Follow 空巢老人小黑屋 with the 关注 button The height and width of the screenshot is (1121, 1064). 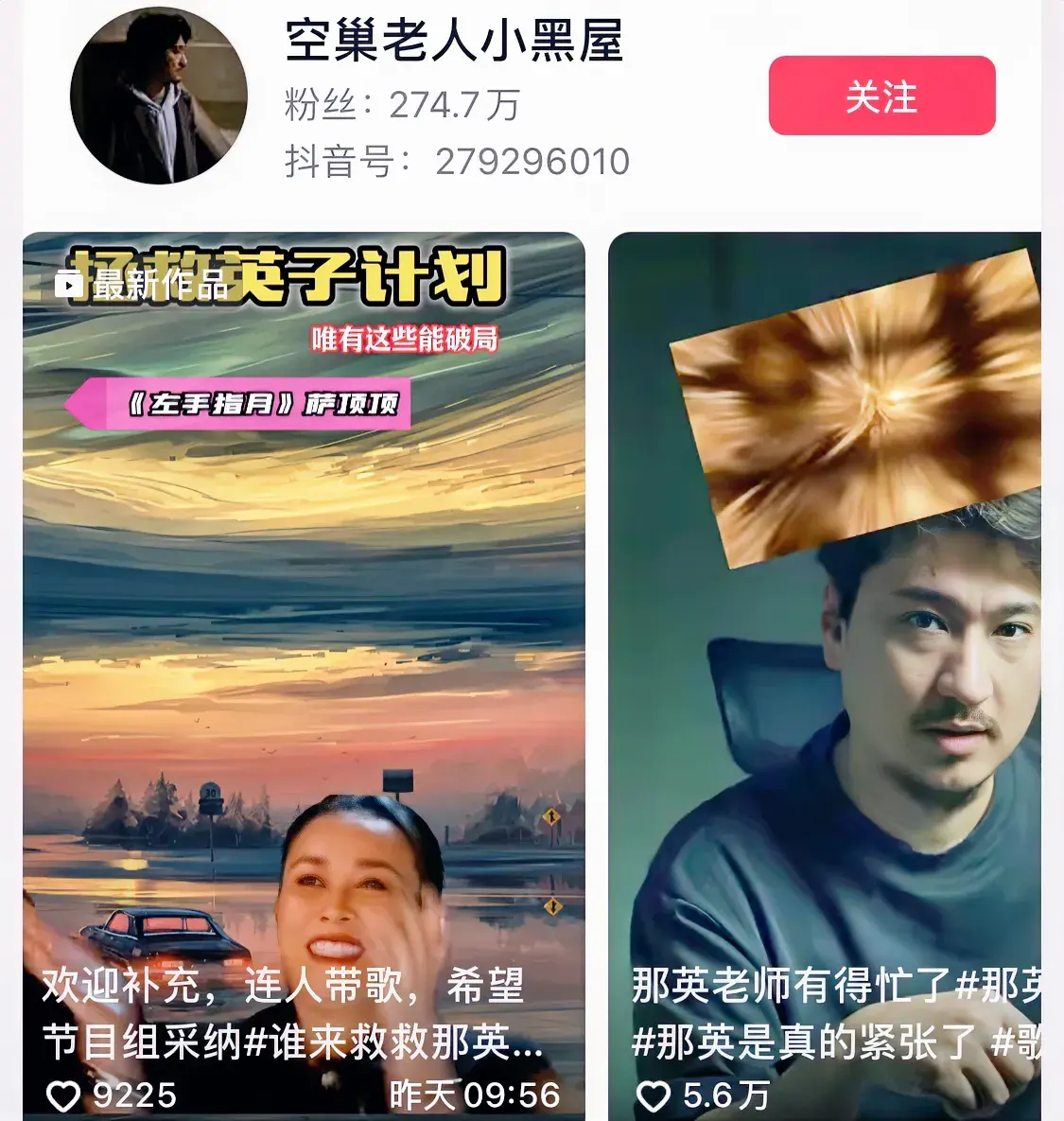(x=881, y=96)
